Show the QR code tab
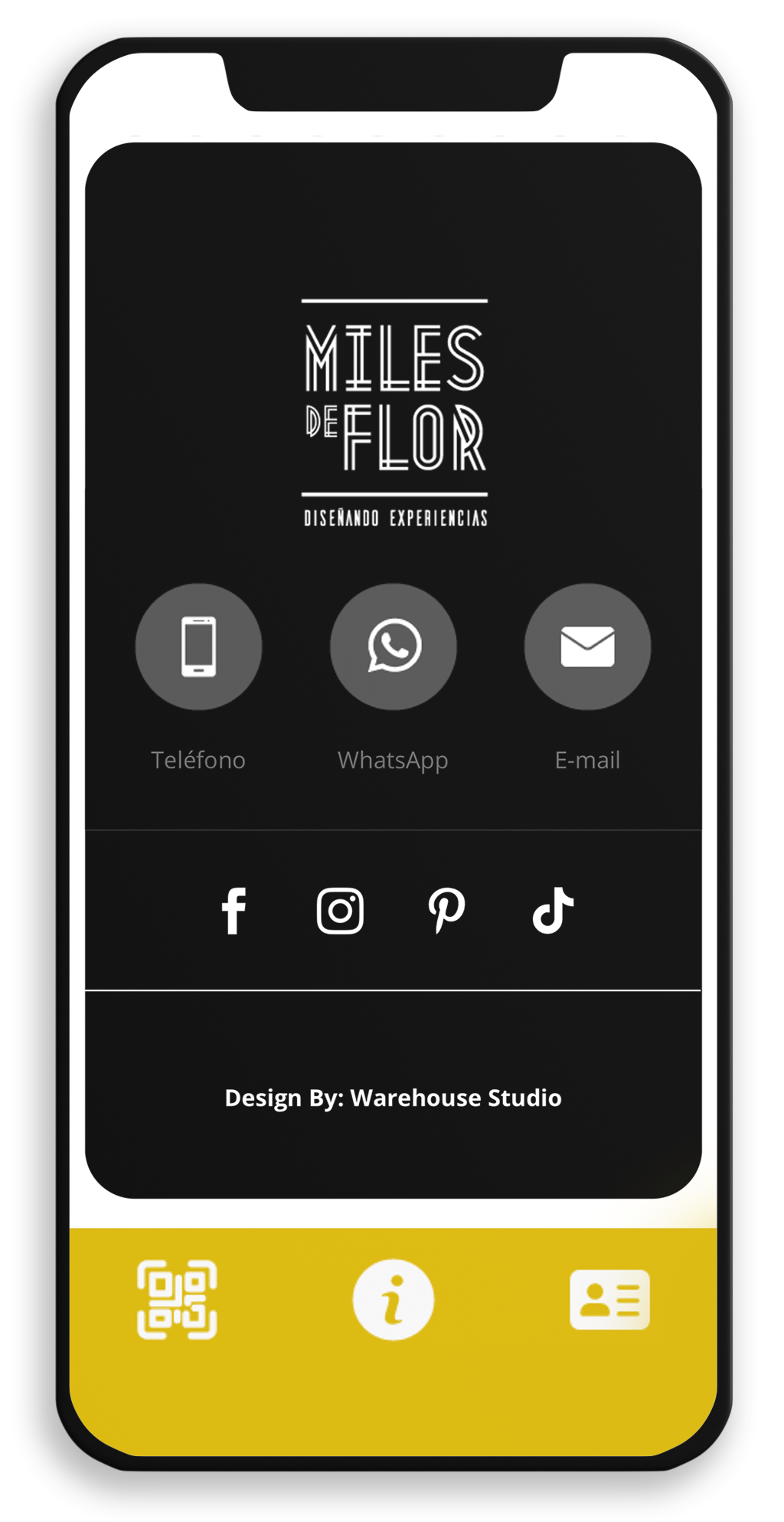 pos(177,1299)
